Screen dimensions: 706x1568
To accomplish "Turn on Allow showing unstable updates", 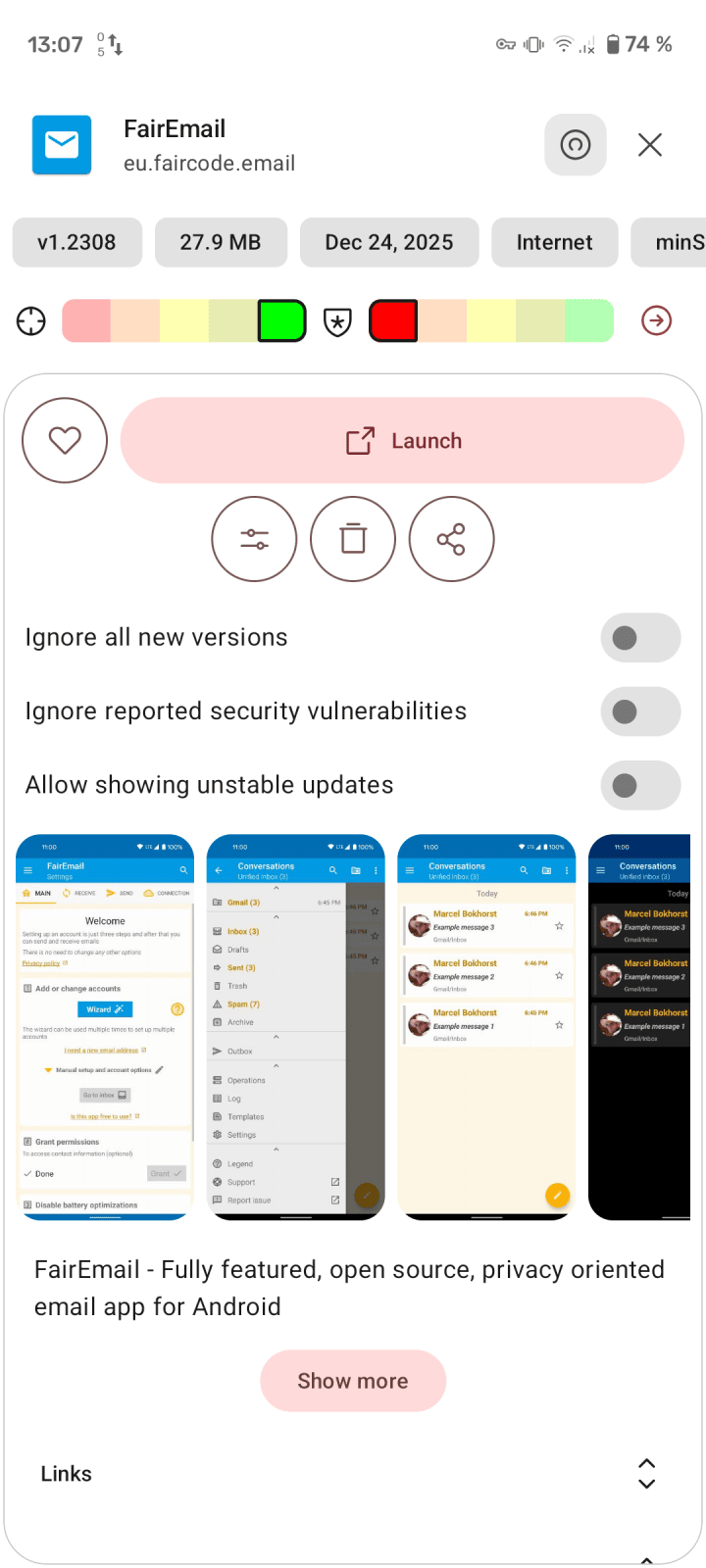I will 640,785.
